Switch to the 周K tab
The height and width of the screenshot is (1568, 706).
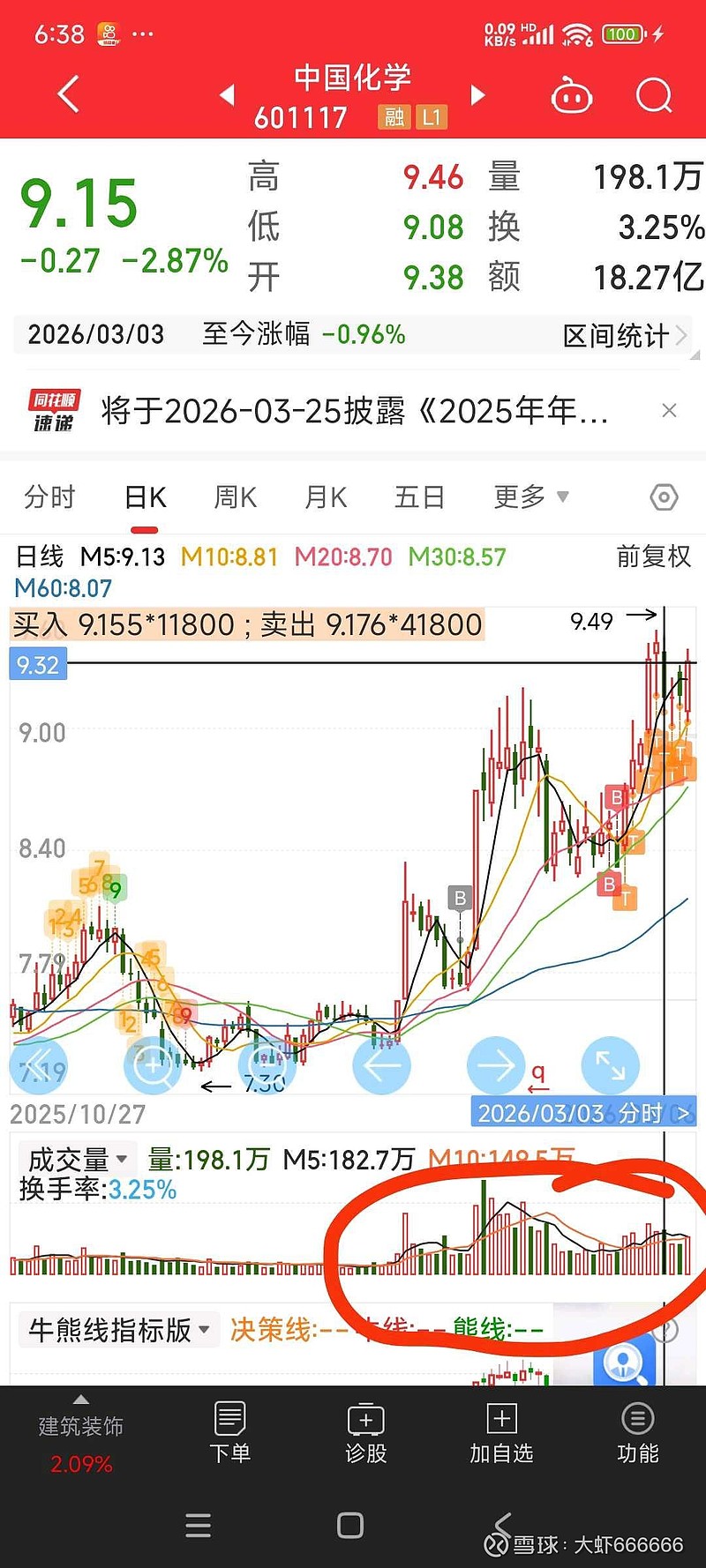point(234,497)
